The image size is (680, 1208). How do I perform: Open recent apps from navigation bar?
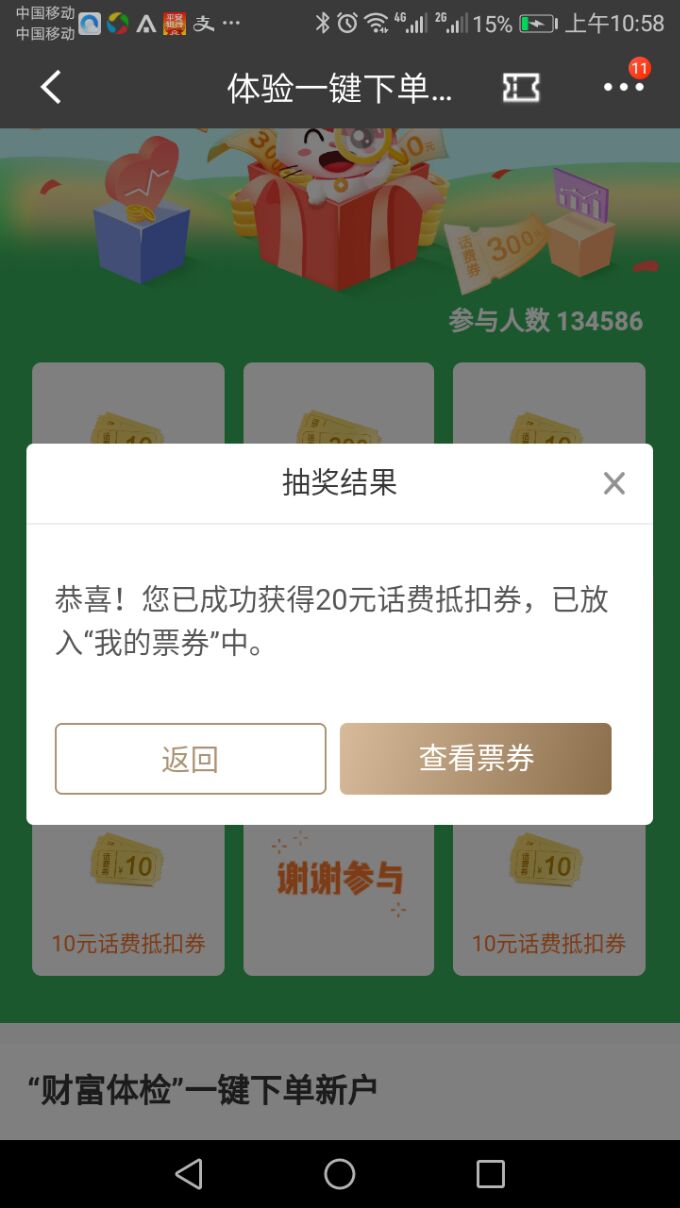click(x=490, y=1174)
